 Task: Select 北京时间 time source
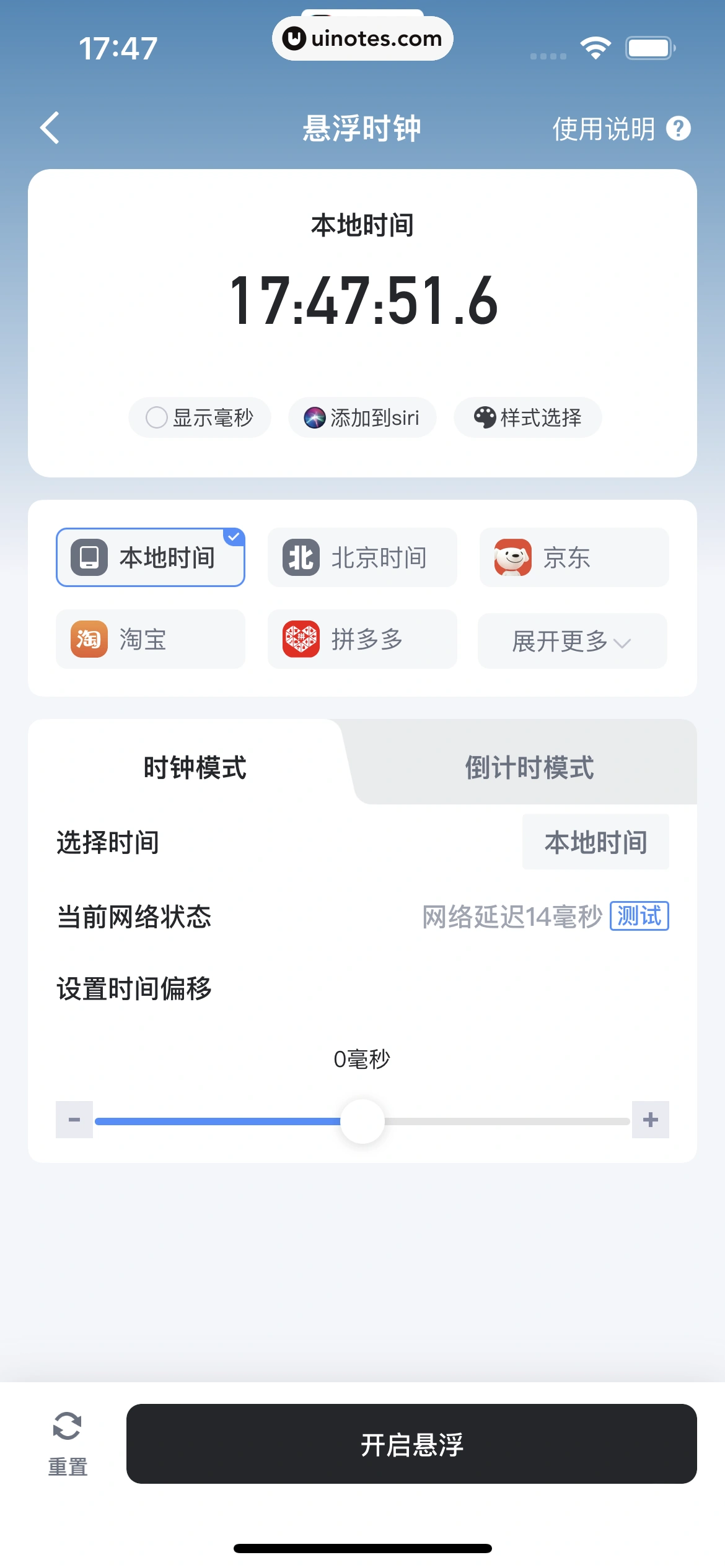point(362,557)
